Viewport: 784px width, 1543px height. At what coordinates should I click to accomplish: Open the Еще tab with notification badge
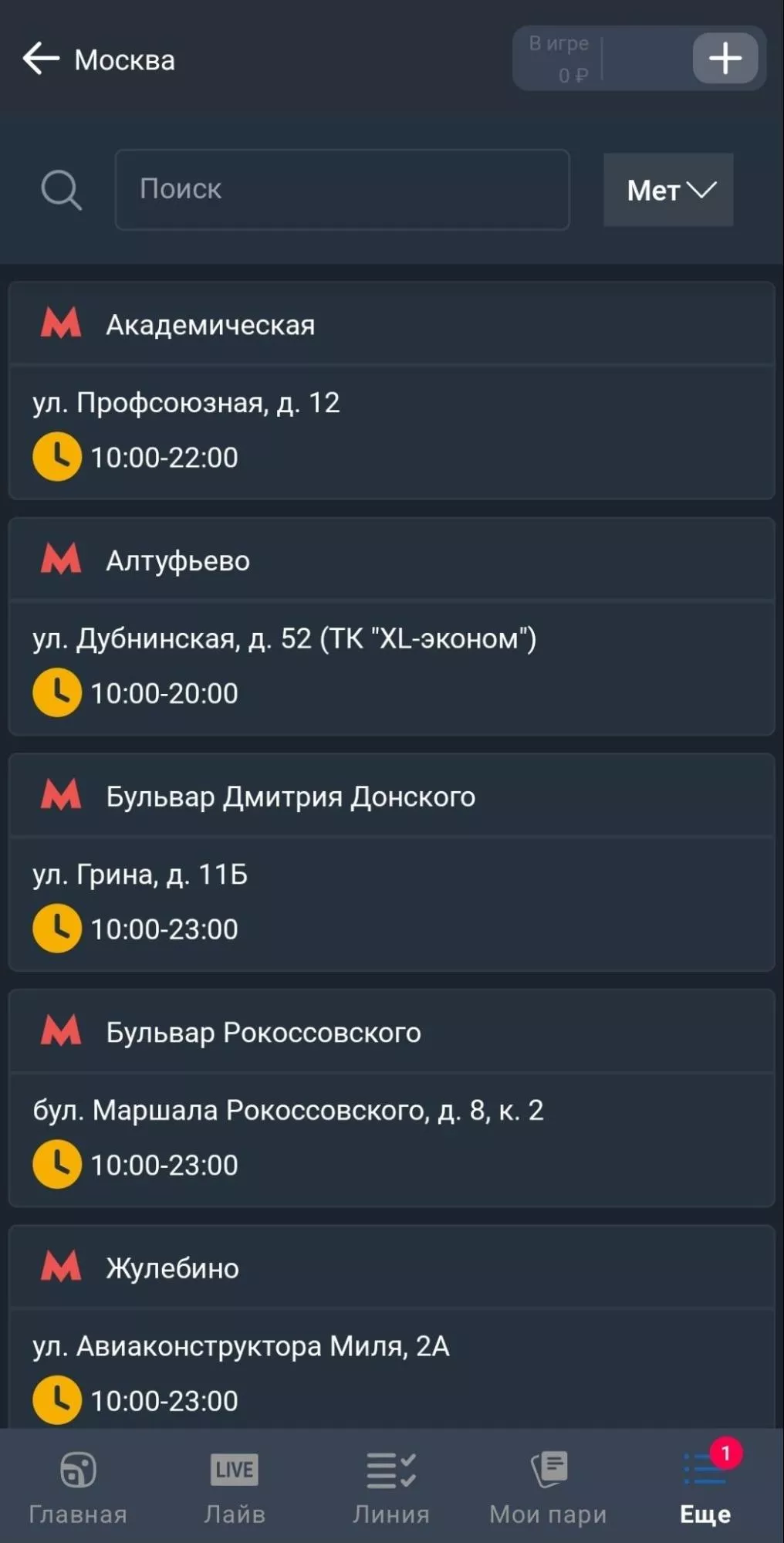coord(705,1487)
